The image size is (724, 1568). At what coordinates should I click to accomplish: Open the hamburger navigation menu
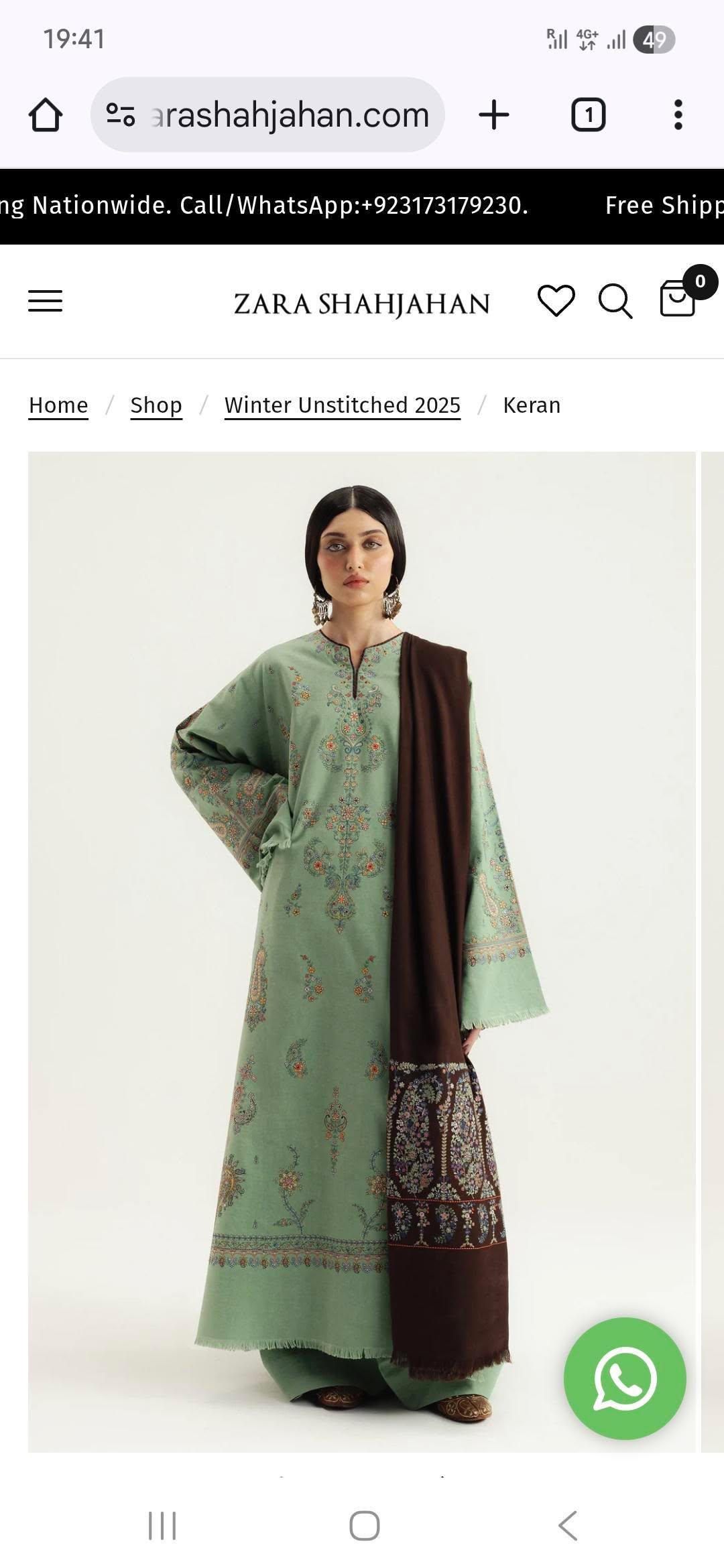[x=45, y=302]
